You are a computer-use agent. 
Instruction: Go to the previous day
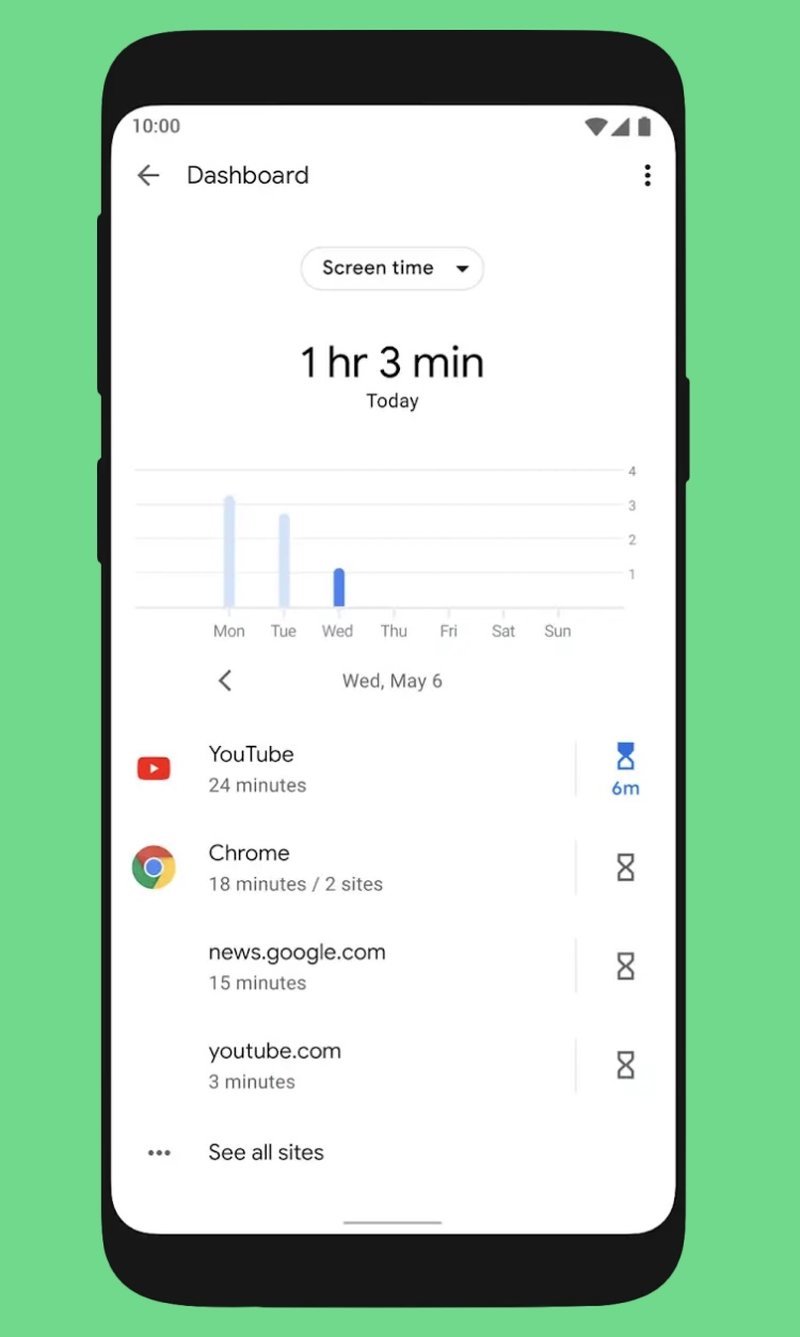point(225,681)
